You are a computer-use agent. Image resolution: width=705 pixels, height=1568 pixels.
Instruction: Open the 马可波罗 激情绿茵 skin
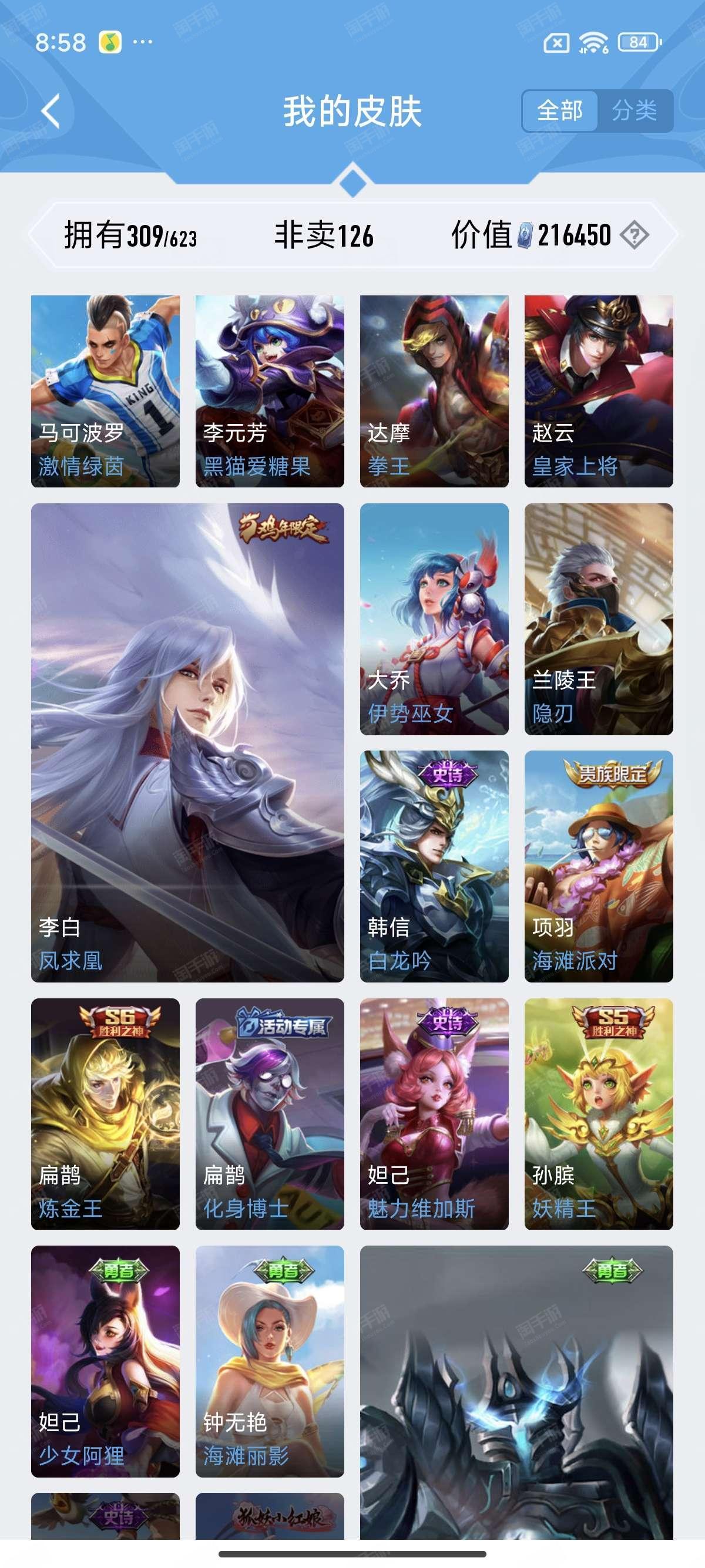(x=105, y=391)
